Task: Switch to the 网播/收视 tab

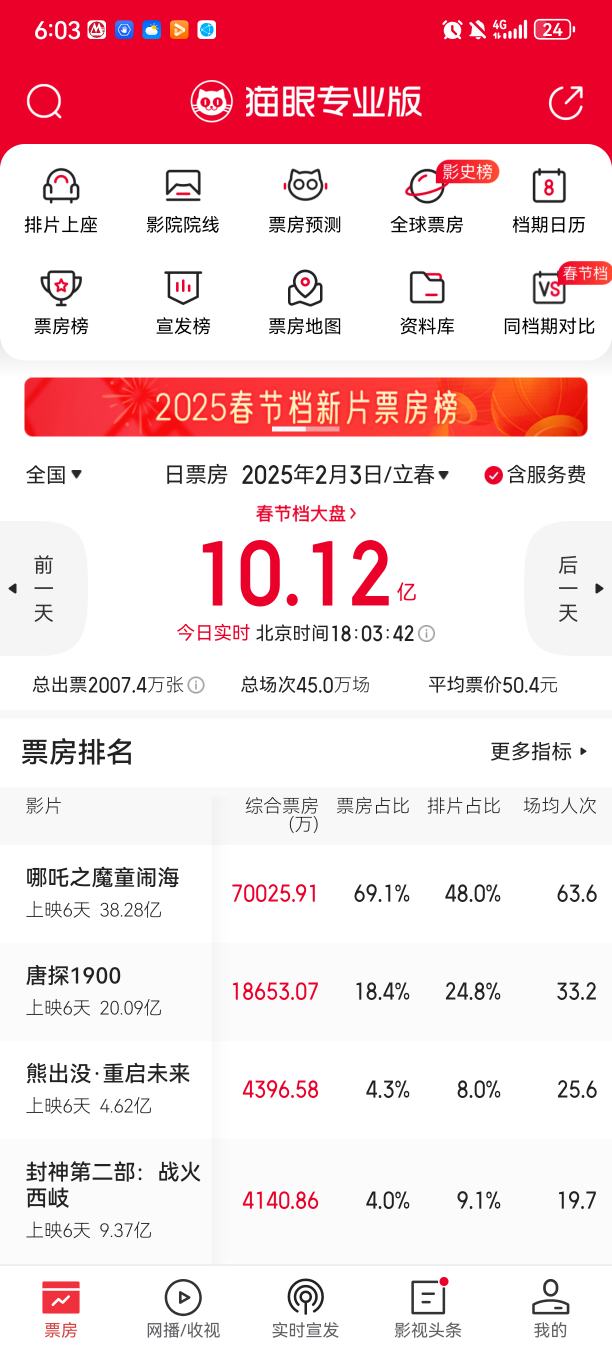Action: [183, 1309]
